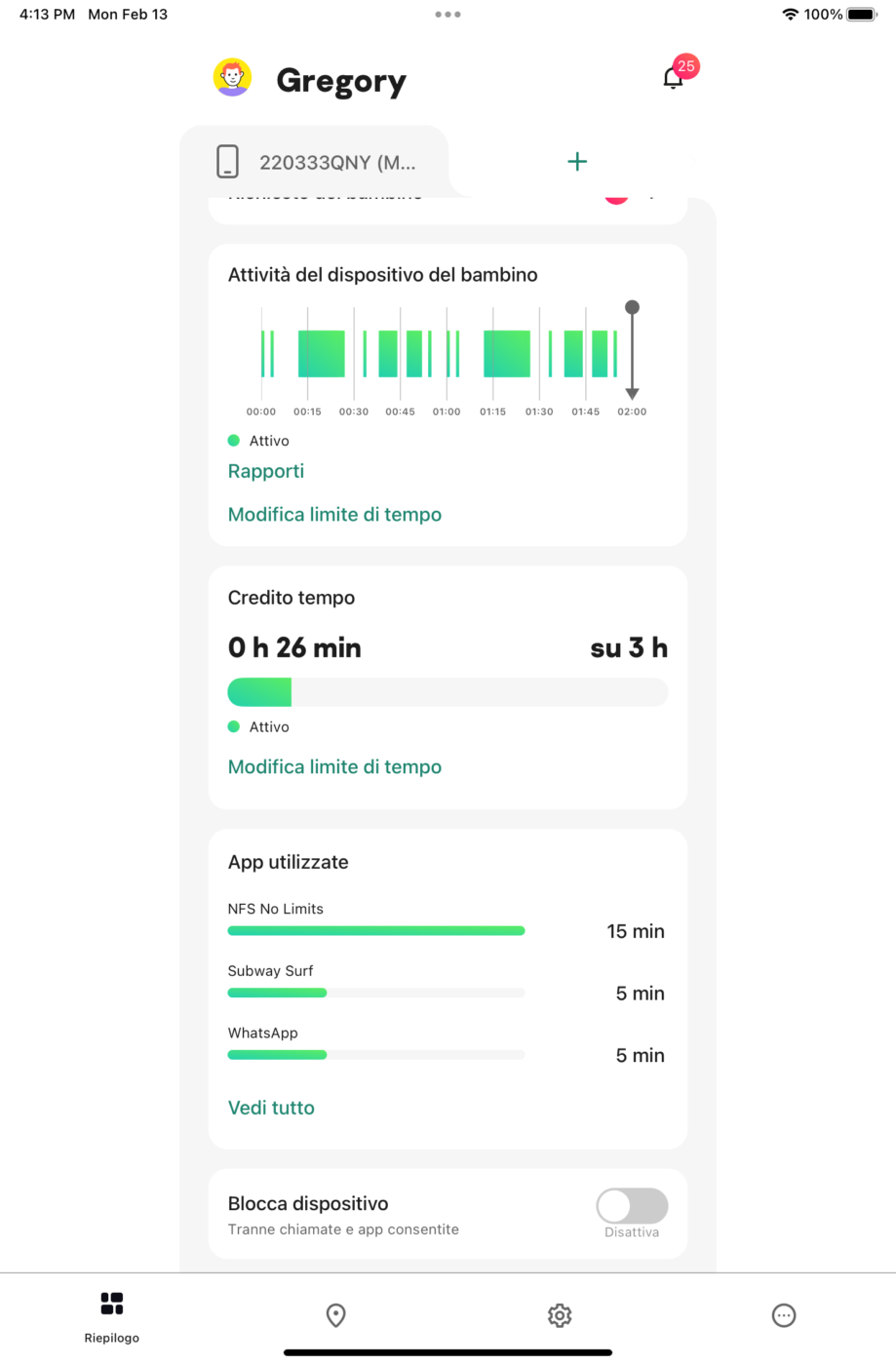
Task: Select the 220333QNY device tab
Action: [316, 162]
